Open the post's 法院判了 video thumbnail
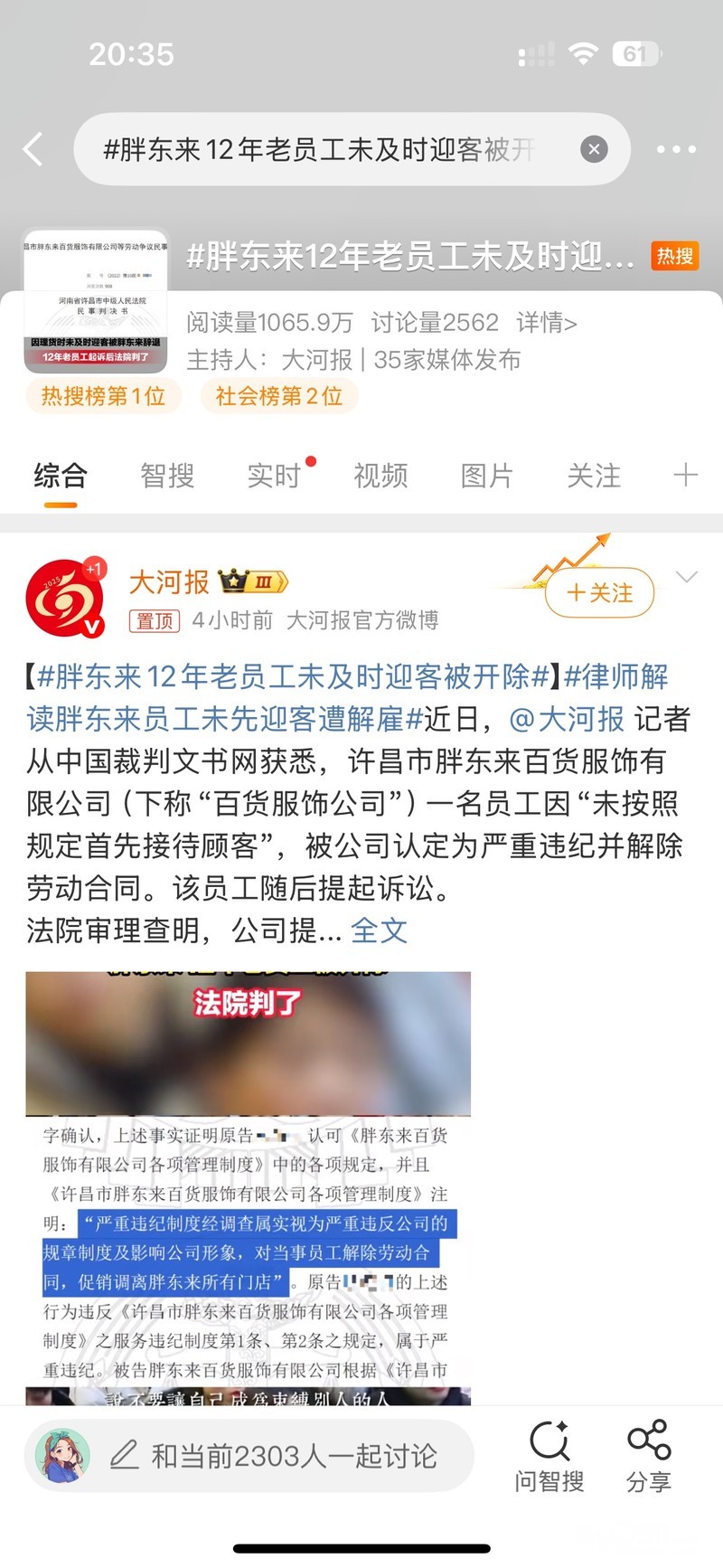723x1568 pixels. point(249,1187)
